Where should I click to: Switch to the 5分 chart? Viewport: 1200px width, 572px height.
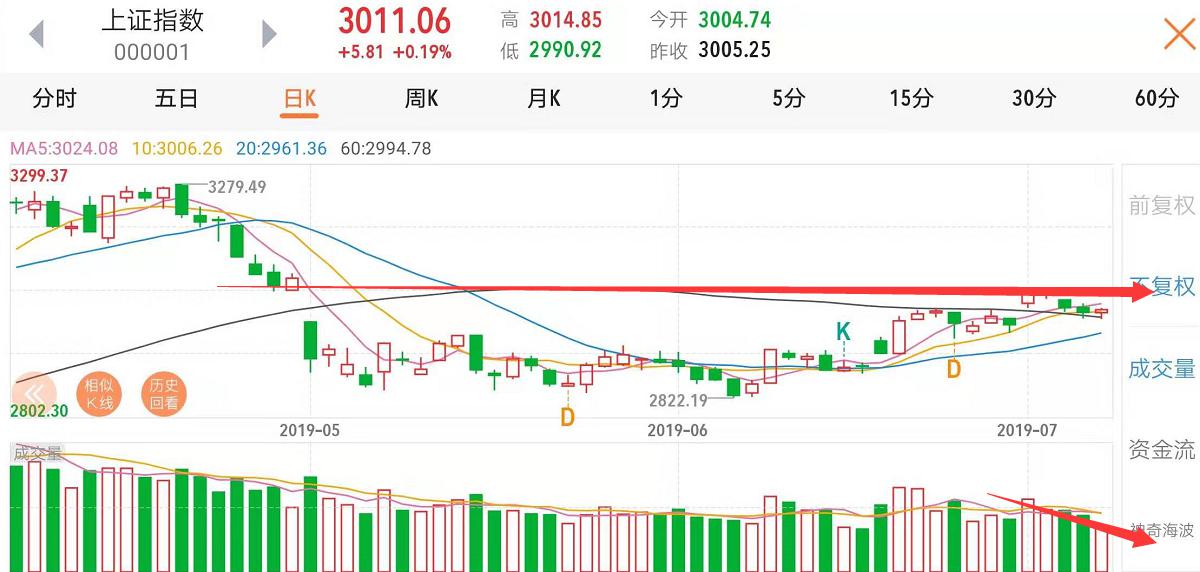[788, 98]
